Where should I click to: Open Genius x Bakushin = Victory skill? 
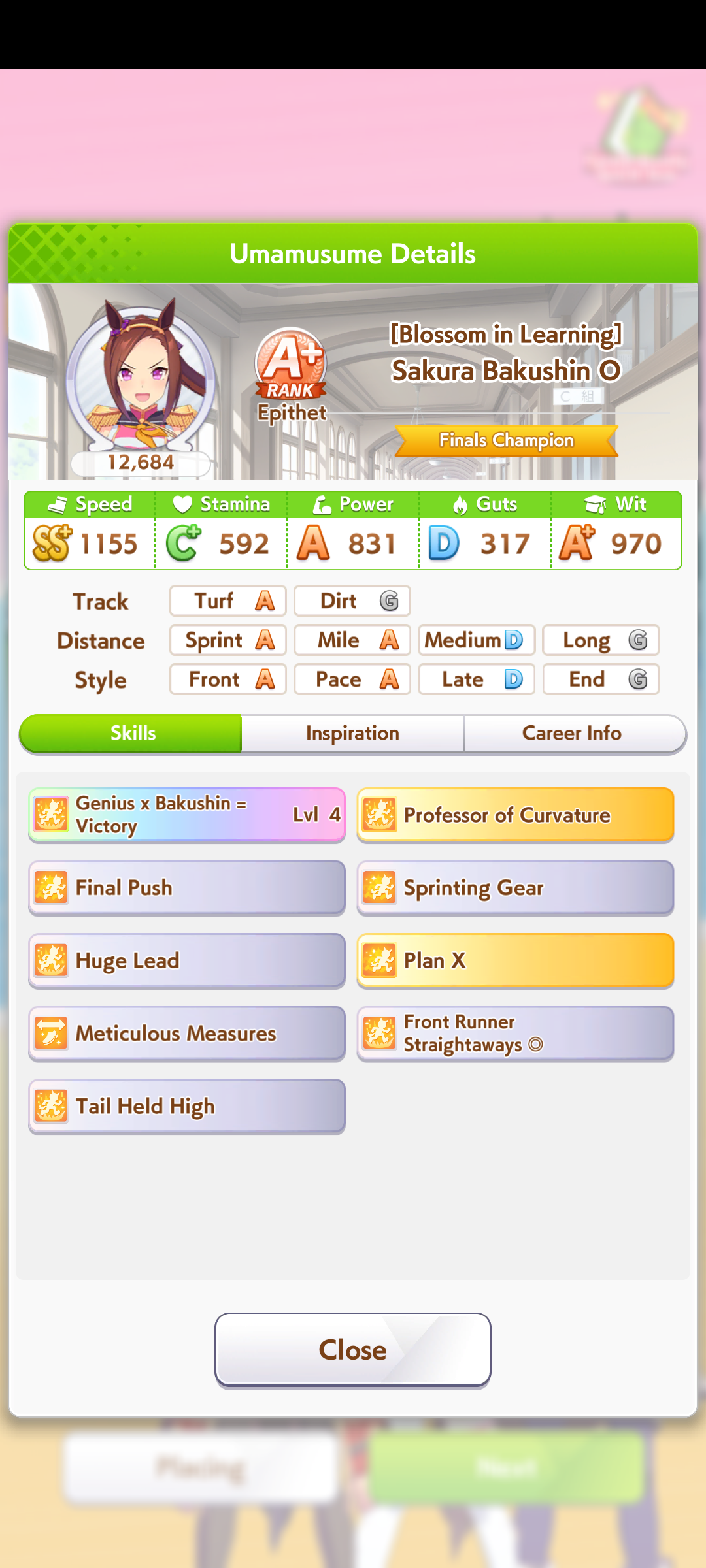(x=187, y=815)
